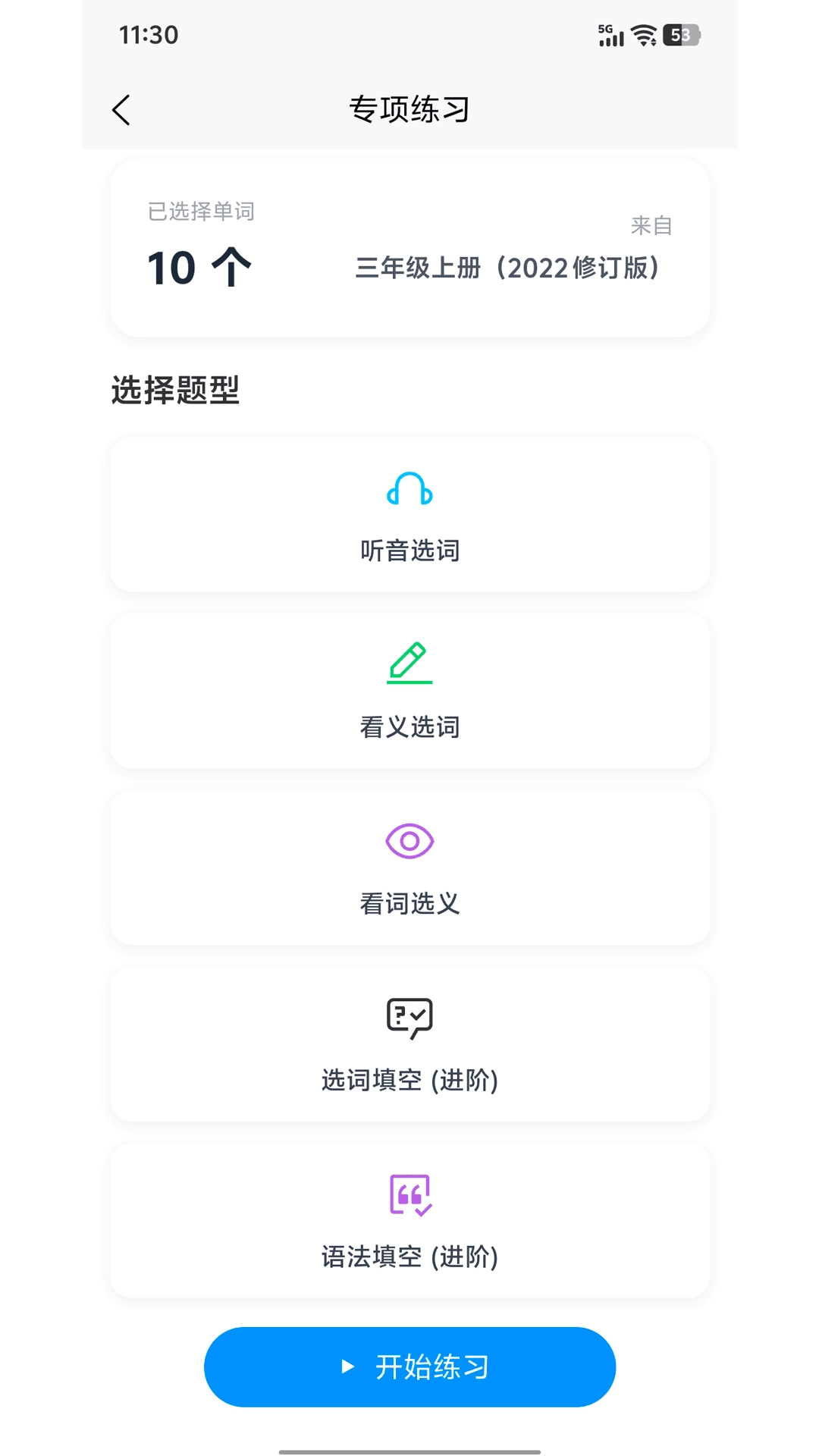819x1456 pixels.
Task: Select the 看词选义 practice card
Action: click(x=409, y=867)
